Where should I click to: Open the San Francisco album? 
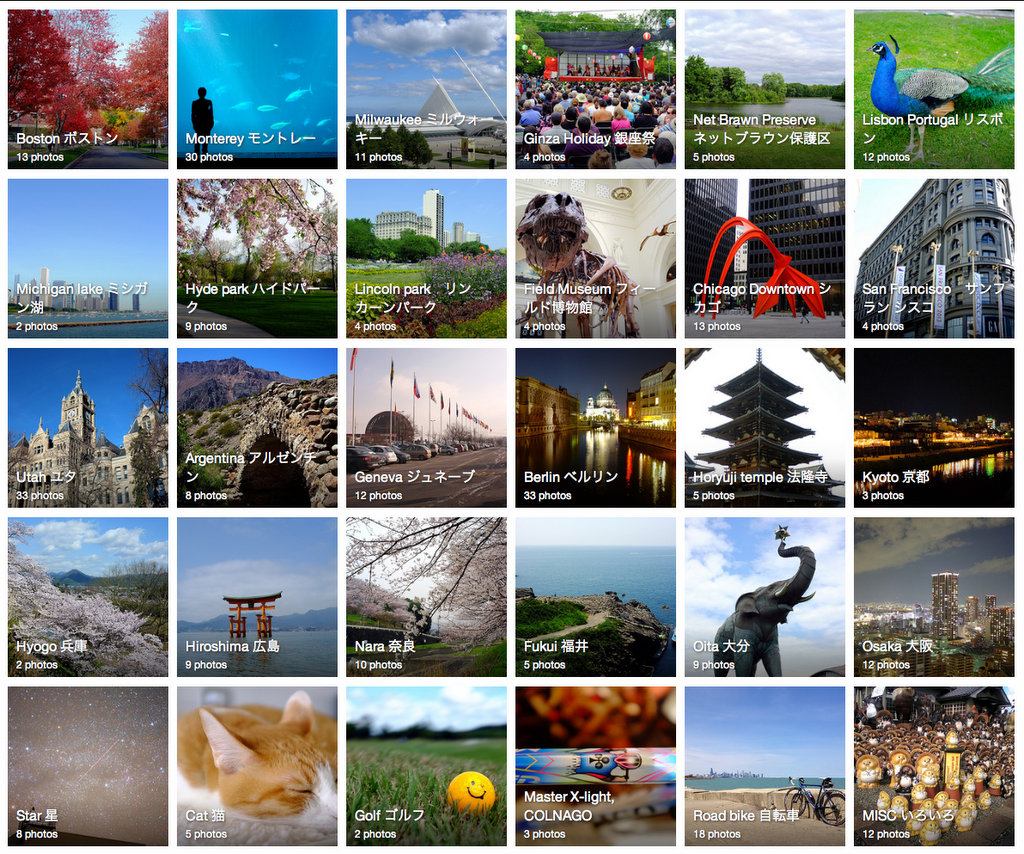point(934,258)
